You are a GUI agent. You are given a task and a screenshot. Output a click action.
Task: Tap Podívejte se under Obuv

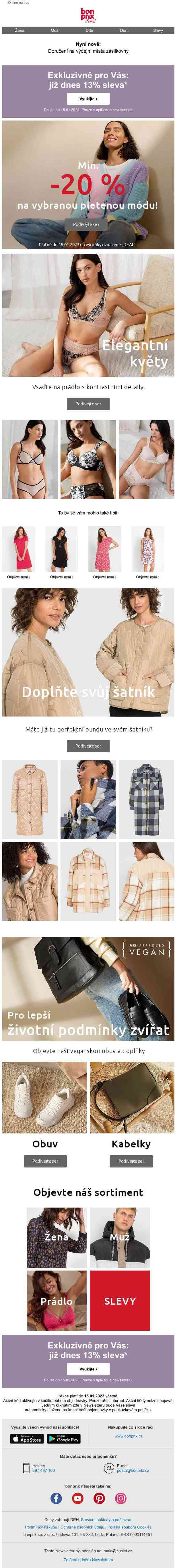click(x=45, y=1161)
